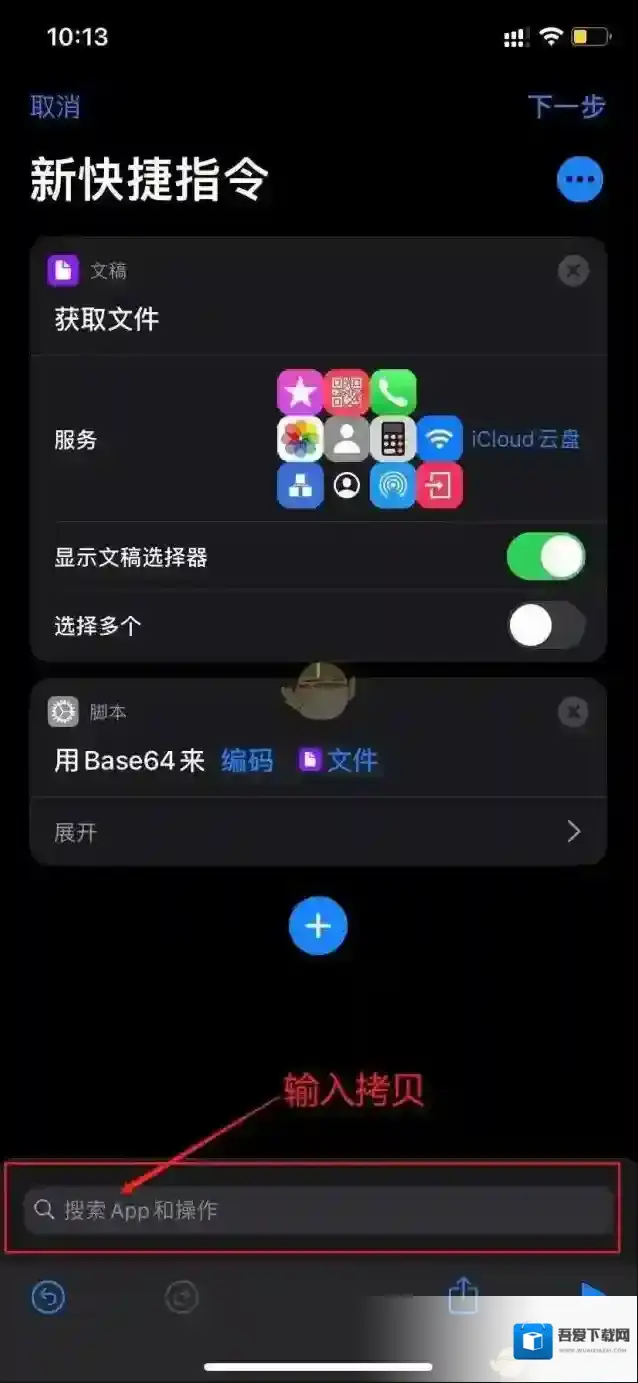The width and height of the screenshot is (638, 1383).
Task: Tap 取消 to cancel the new shortcut
Action: 55,107
